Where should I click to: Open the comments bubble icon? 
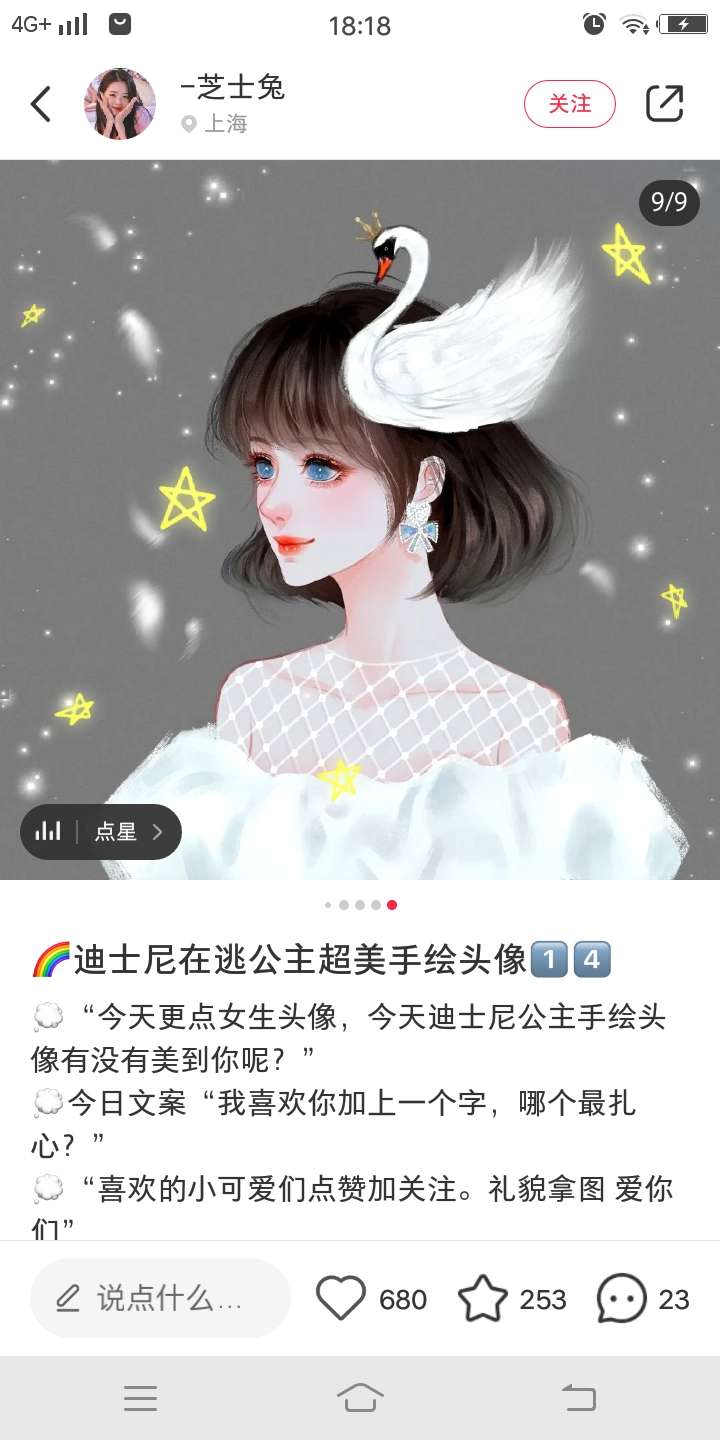point(621,1298)
